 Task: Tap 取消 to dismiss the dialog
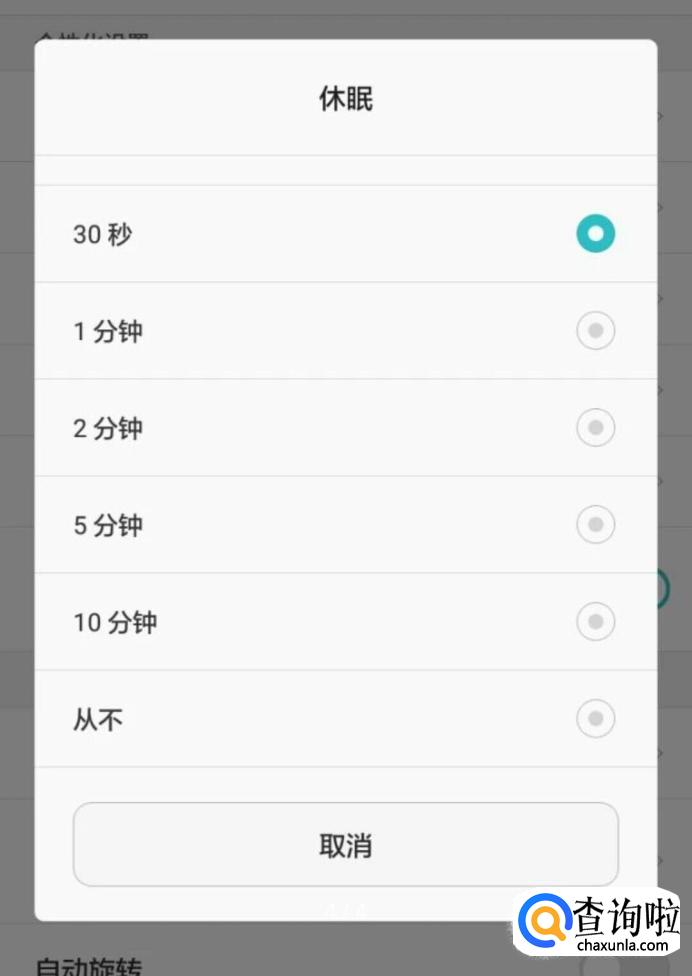click(x=345, y=845)
